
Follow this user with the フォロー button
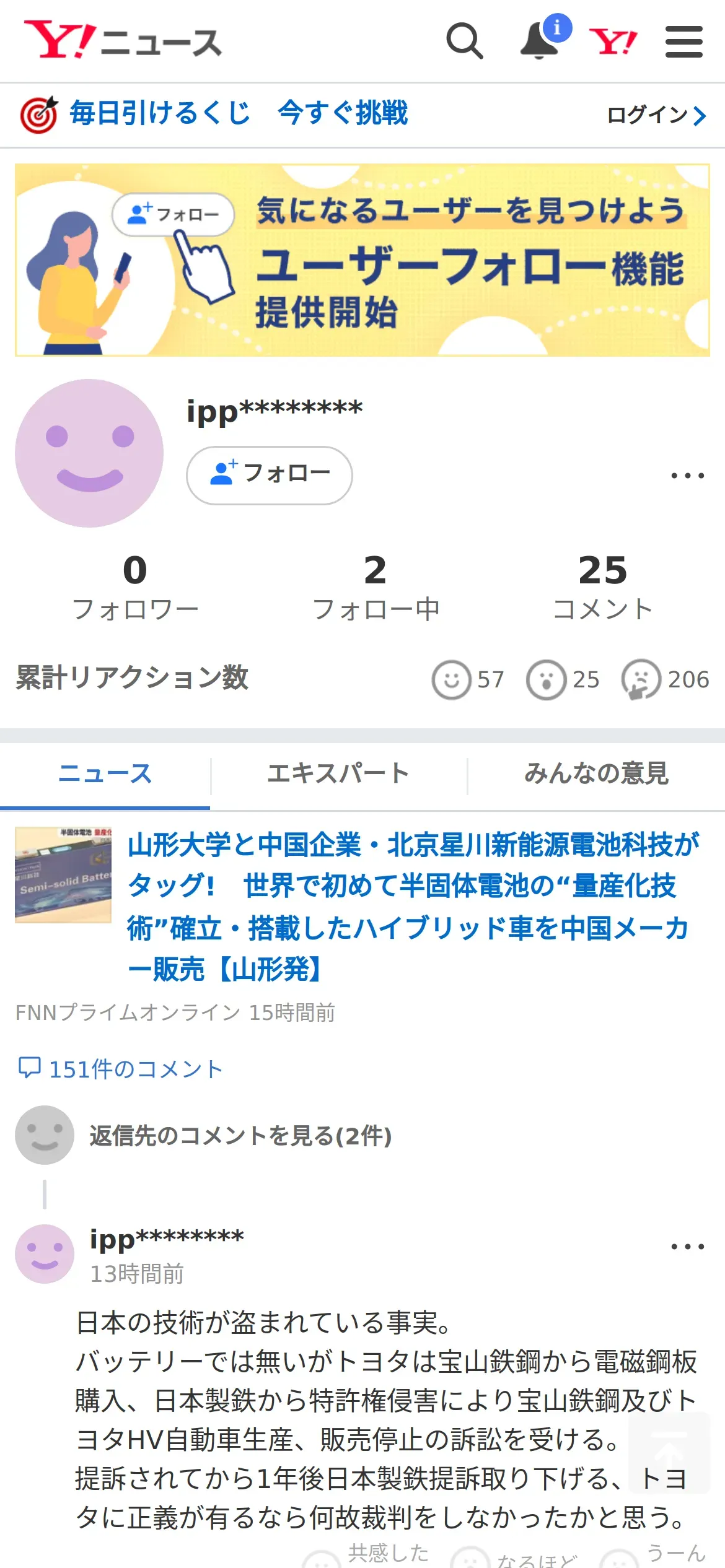point(270,475)
